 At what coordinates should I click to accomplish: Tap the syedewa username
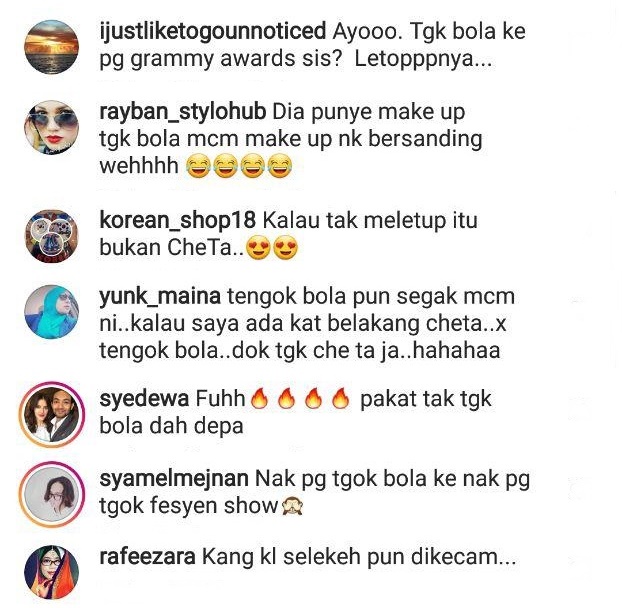click(138, 399)
